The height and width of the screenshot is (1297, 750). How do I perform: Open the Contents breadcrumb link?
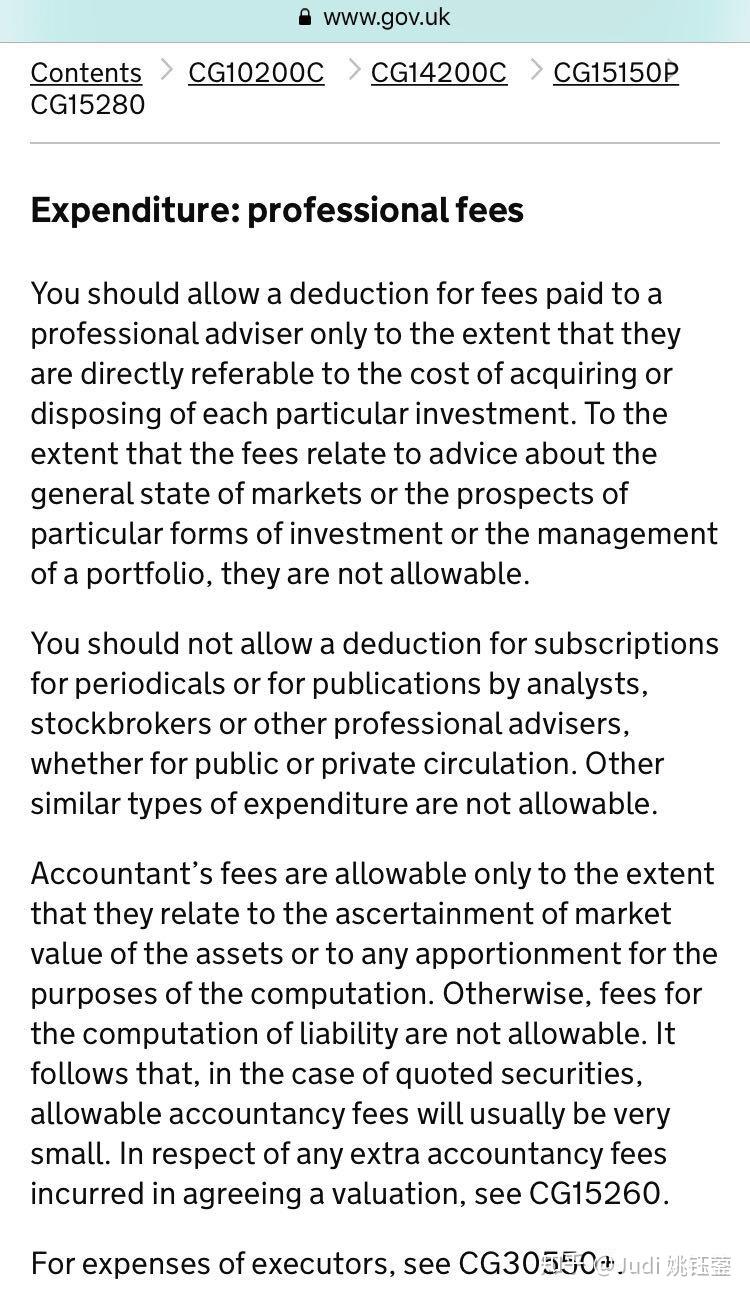pyautogui.click(x=86, y=72)
